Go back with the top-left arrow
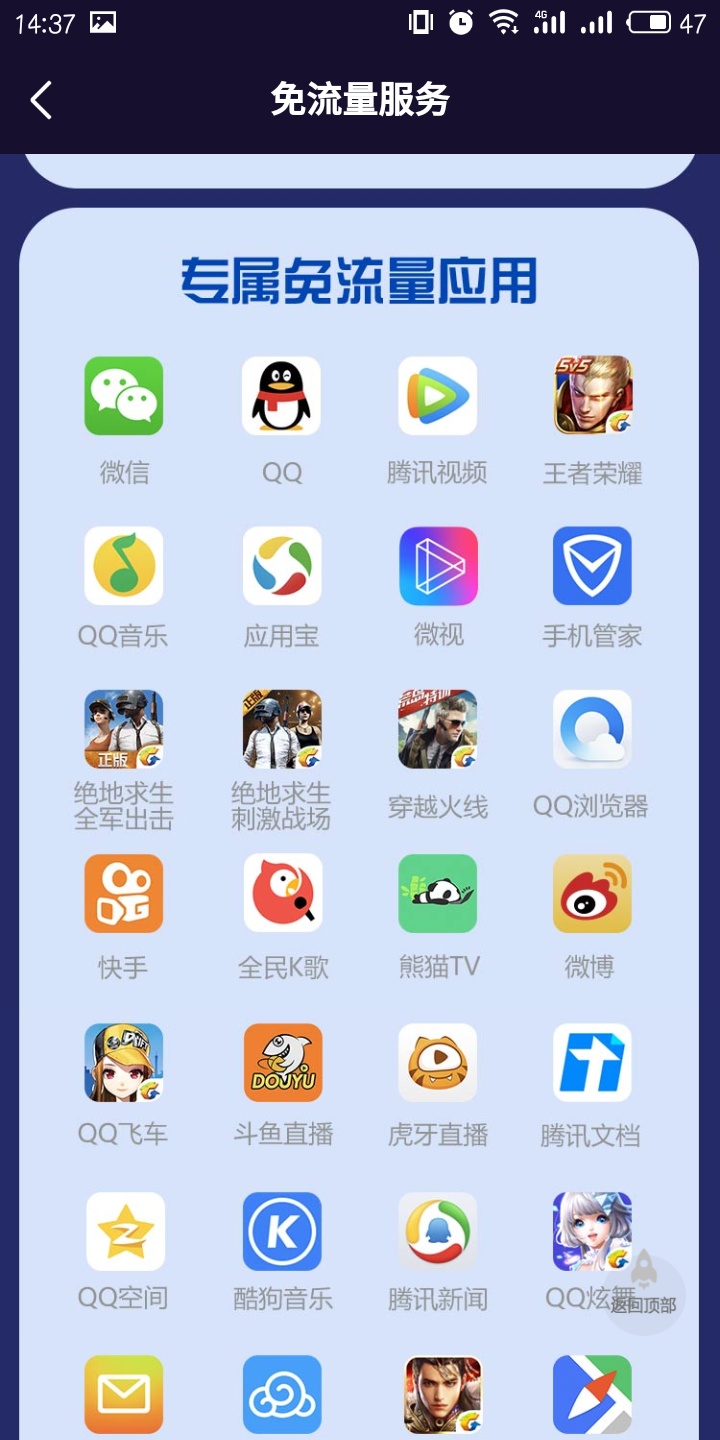720x1440 pixels. coord(40,100)
